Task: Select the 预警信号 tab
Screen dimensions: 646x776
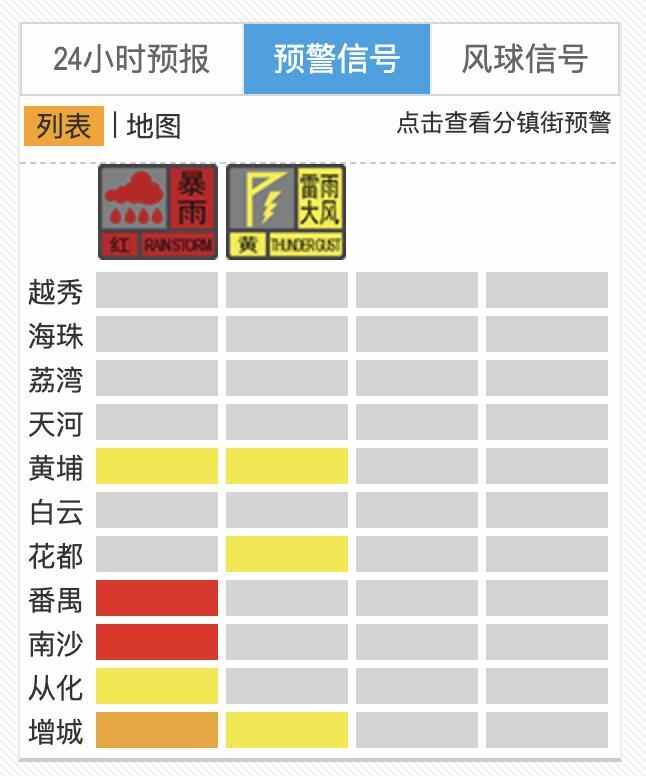Action: coord(337,59)
